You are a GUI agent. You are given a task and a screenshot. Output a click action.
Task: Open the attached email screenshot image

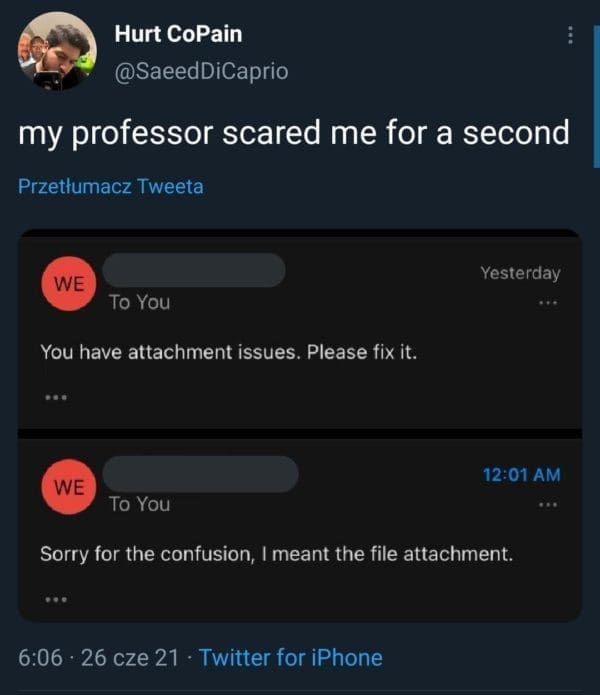click(x=299, y=425)
